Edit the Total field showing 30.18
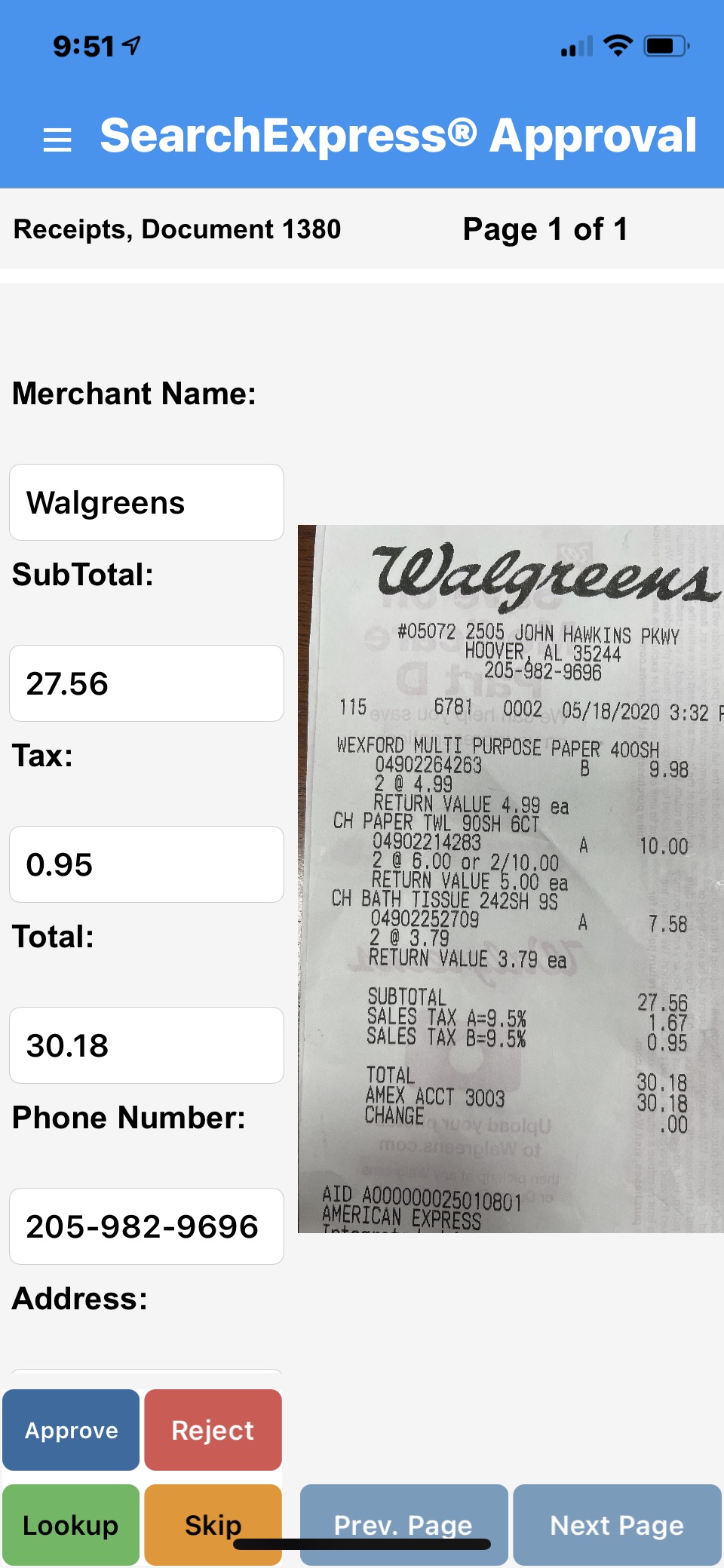724x1568 pixels. (x=146, y=1045)
